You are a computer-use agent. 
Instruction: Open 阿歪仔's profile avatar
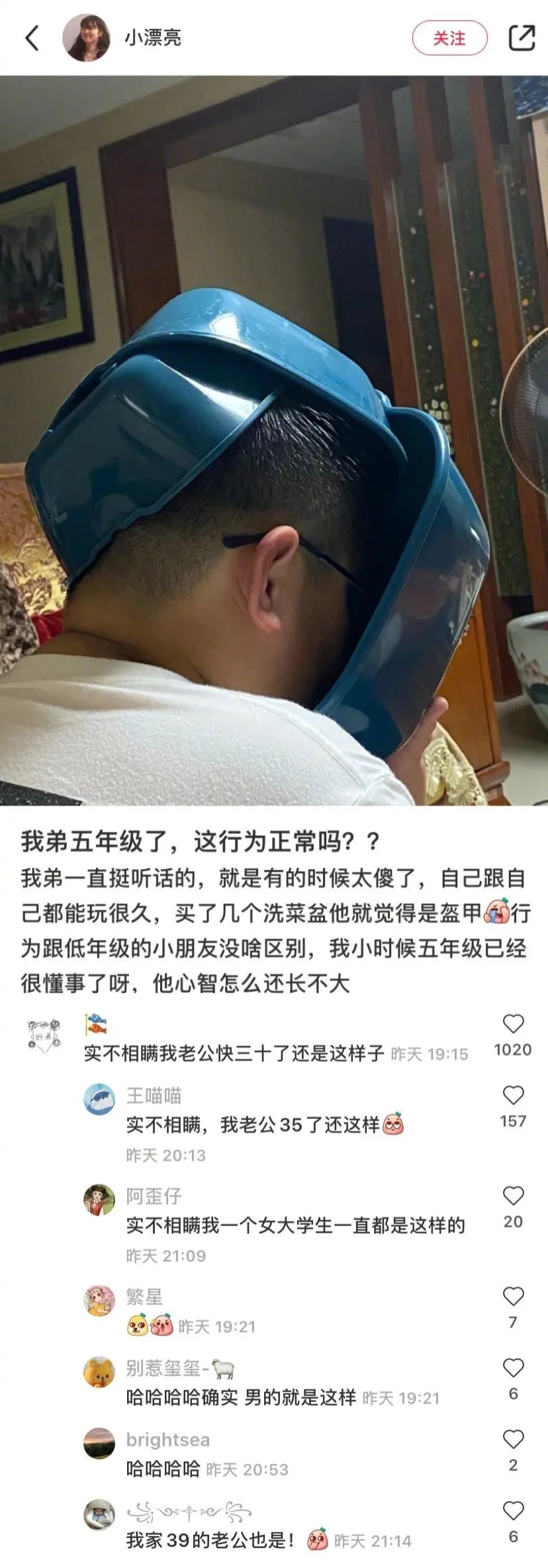[99, 1199]
